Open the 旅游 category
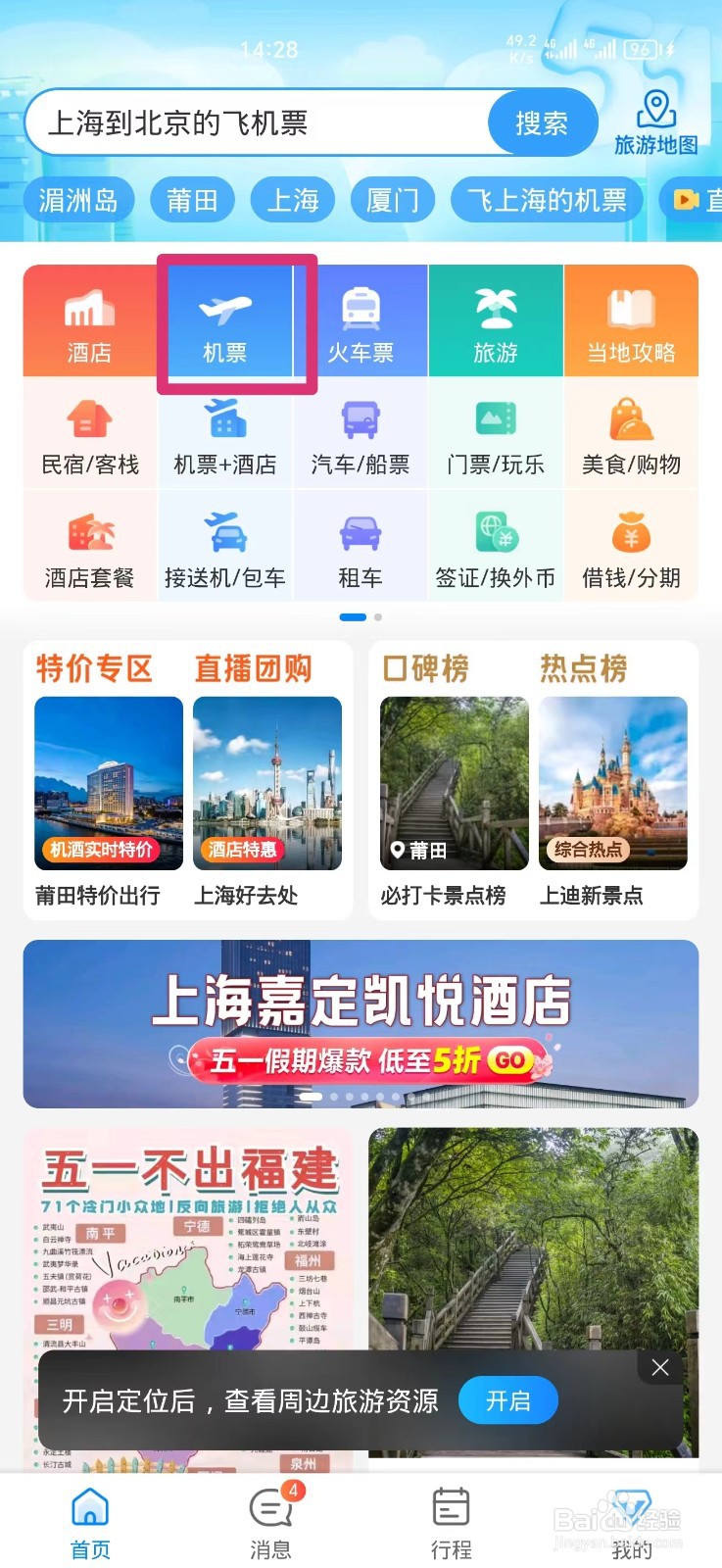 [x=496, y=322]
